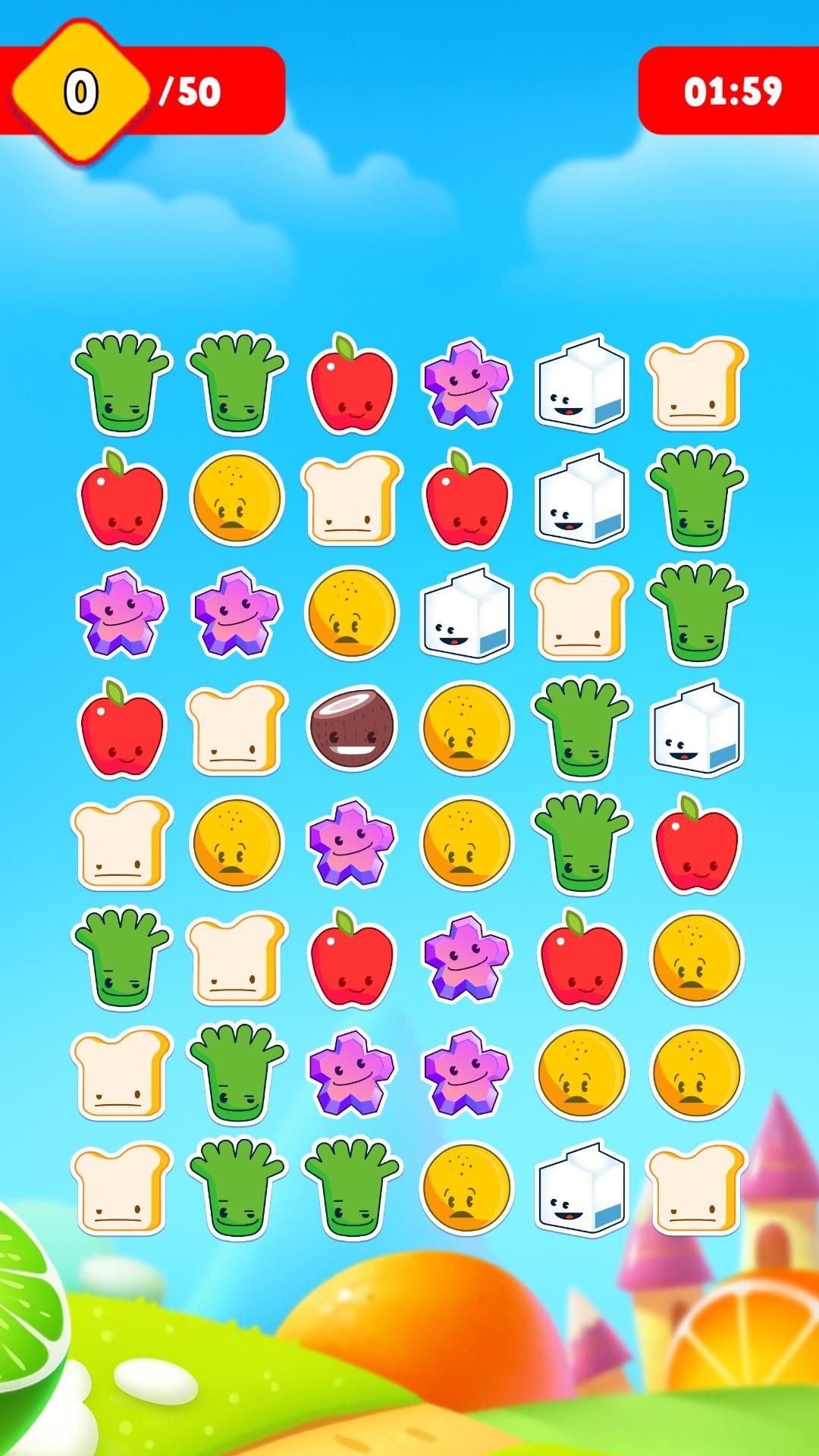Image resolution: width=819 pixels, height=1456 pixels.
Task: Tap the brown coconut tile
Action: [x=352, y=728]
